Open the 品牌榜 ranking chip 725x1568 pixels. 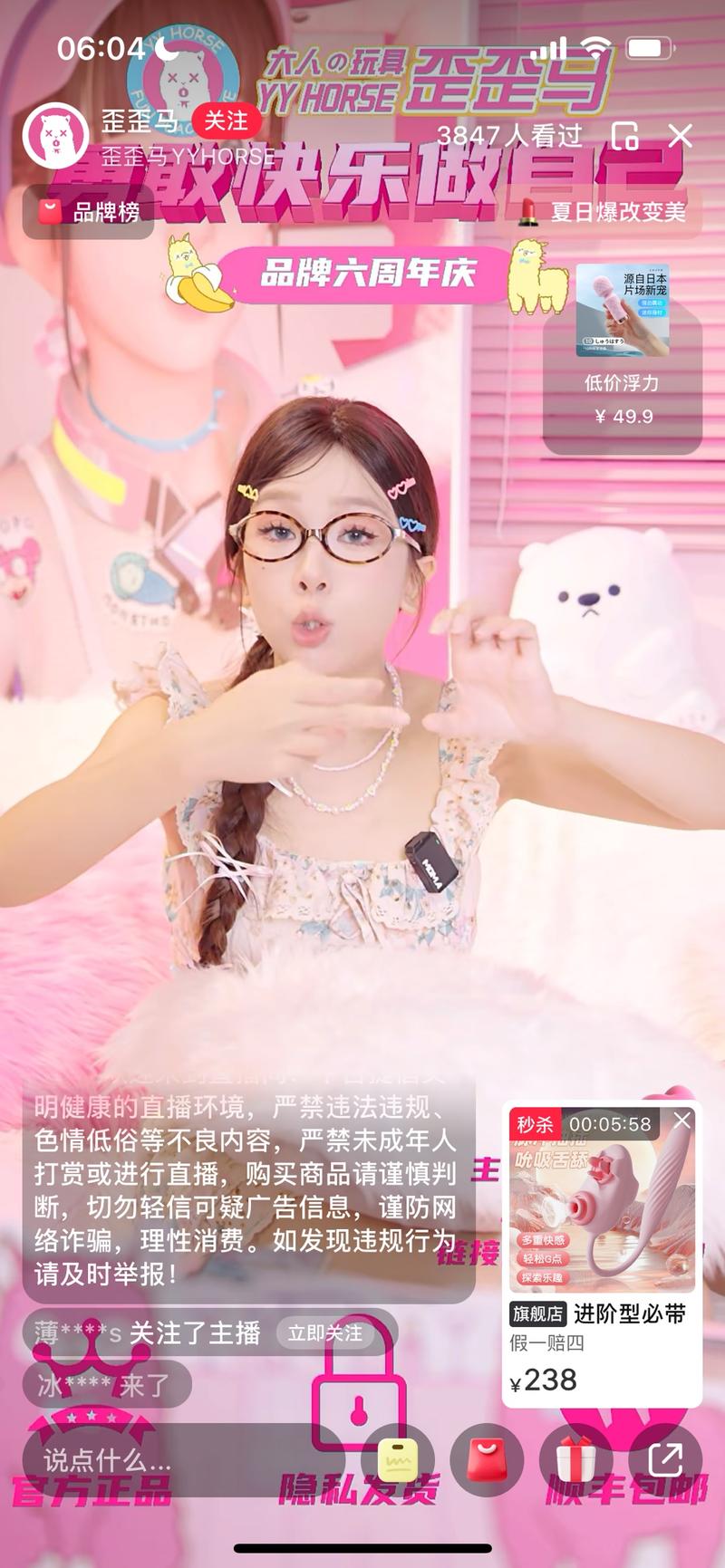[x=89, y=213]
